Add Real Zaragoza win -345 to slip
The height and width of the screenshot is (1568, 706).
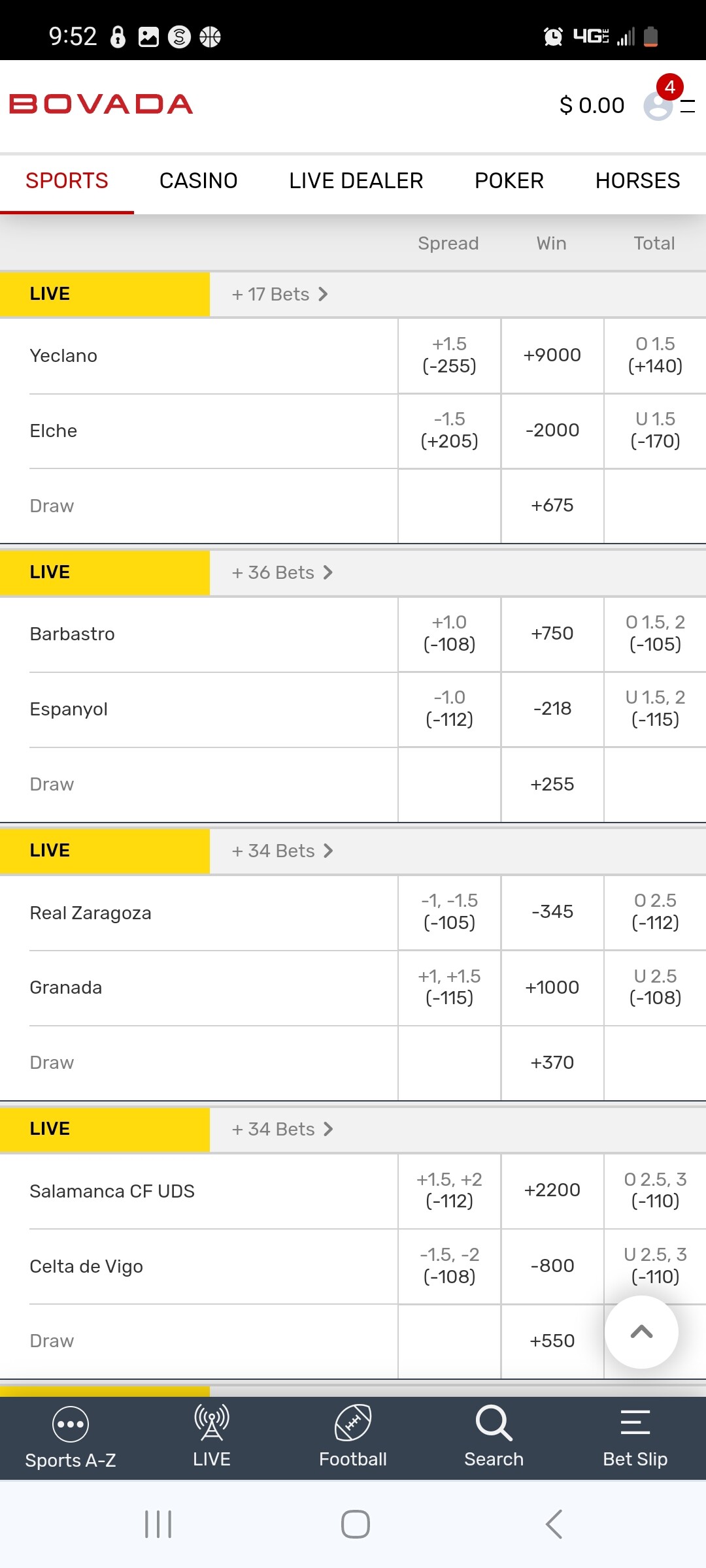(x=552, y=912)
